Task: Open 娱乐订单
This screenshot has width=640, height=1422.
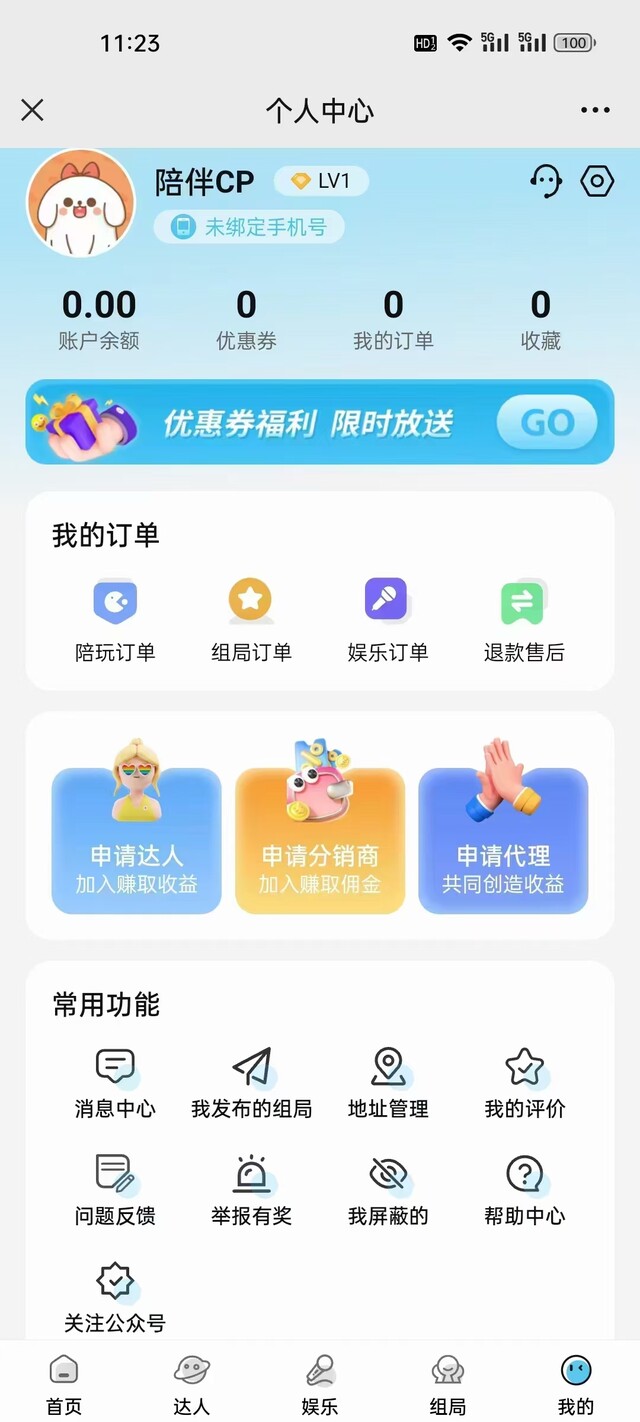Action: (x=387, y=620)
